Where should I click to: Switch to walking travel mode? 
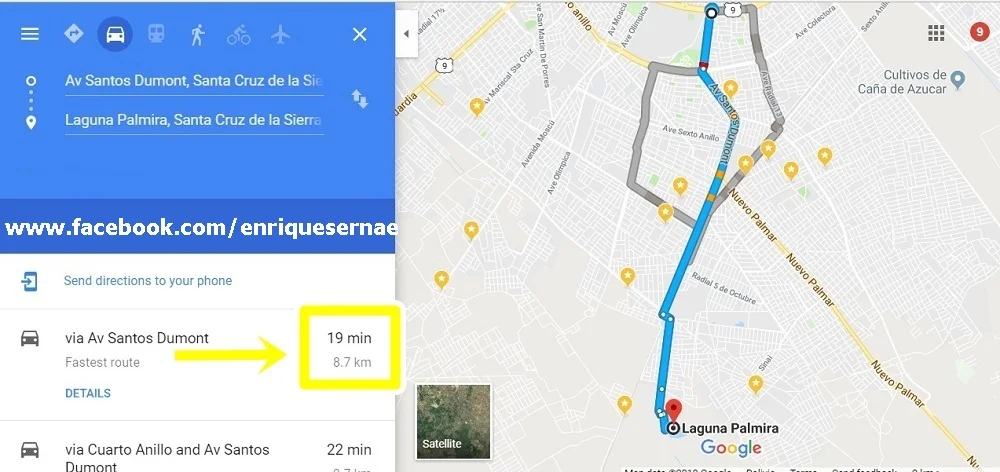click(x=197, y=34)
